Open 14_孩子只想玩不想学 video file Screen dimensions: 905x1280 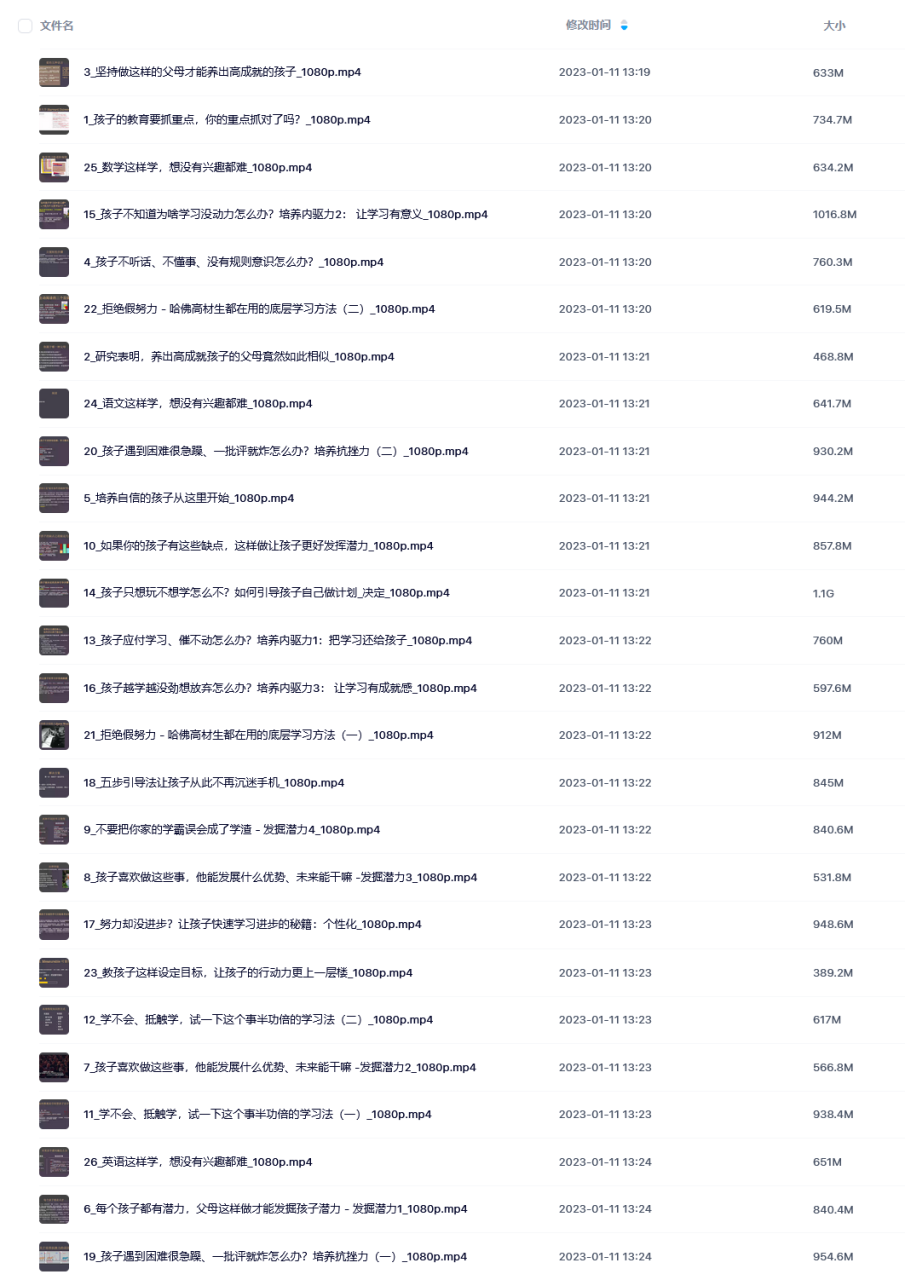(x=266, y=593)
